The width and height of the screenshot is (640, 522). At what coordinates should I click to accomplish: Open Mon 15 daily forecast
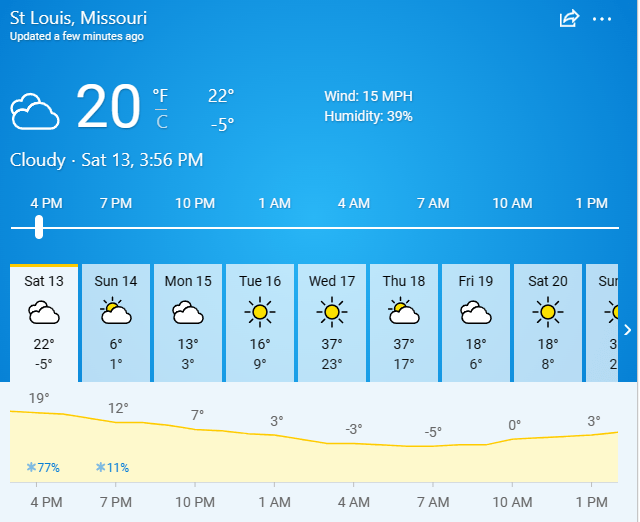click(188, 323)
